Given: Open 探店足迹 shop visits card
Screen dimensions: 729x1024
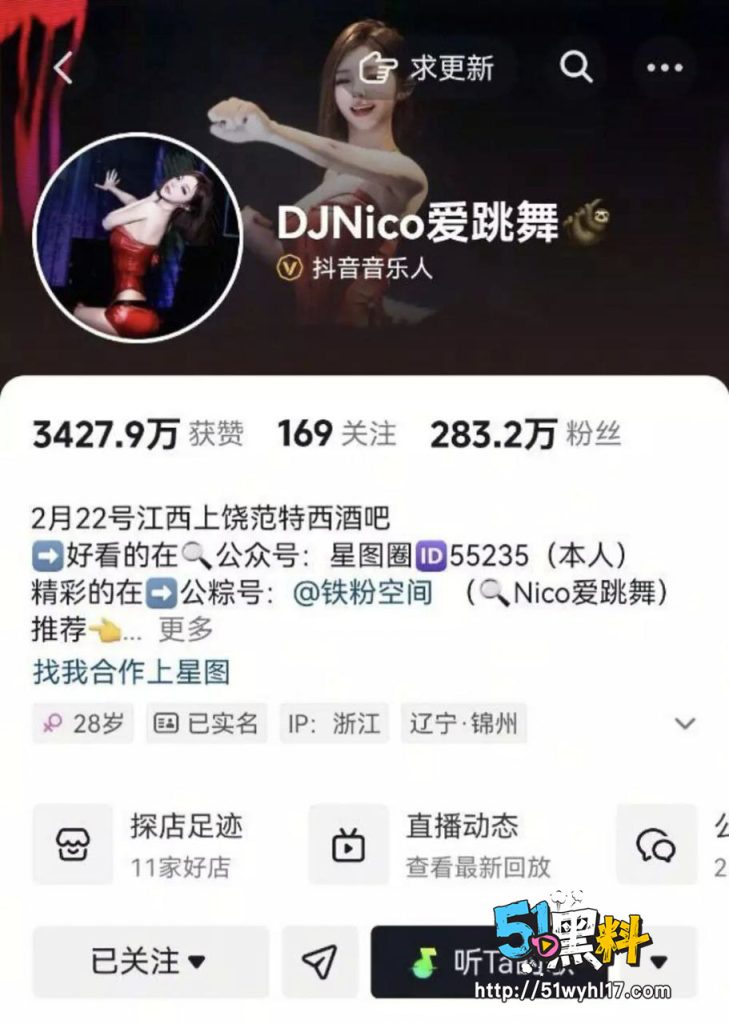Looking at the screenshot, I should pos(150,845).
